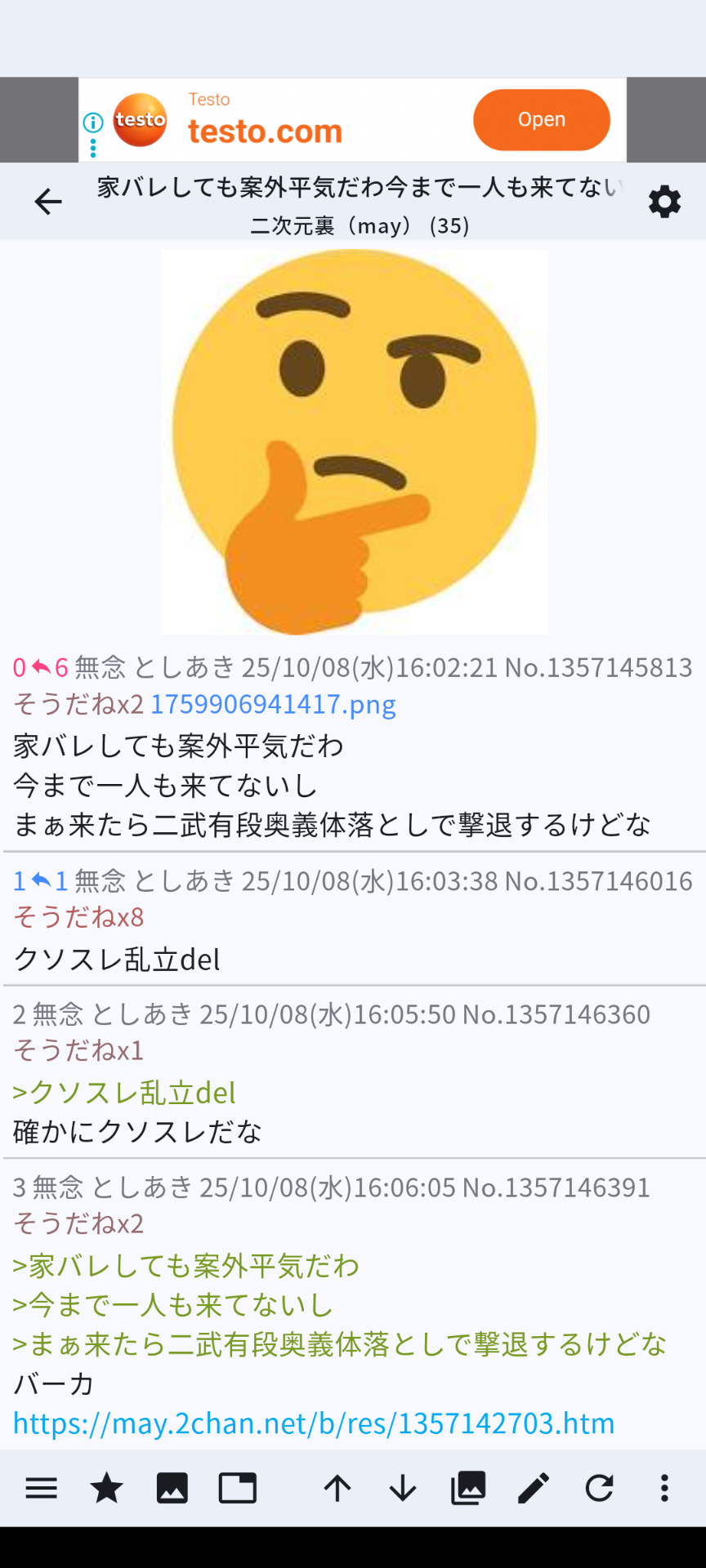
Task: Tap そうだねx8 on post No.1357146016
Action: [x=78, y=917]
